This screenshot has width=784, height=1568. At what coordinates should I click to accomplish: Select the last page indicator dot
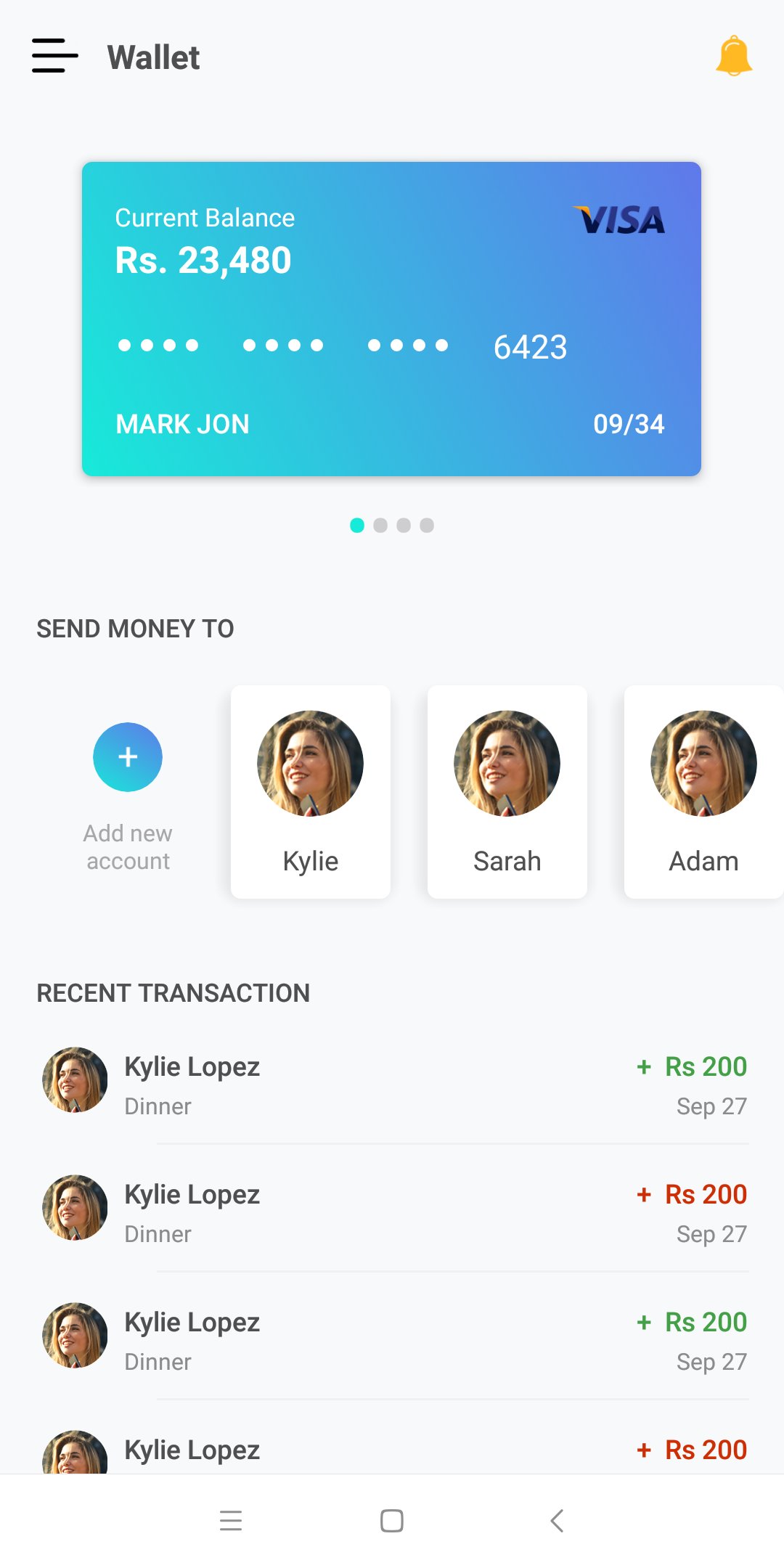click(x=428, y=526)
